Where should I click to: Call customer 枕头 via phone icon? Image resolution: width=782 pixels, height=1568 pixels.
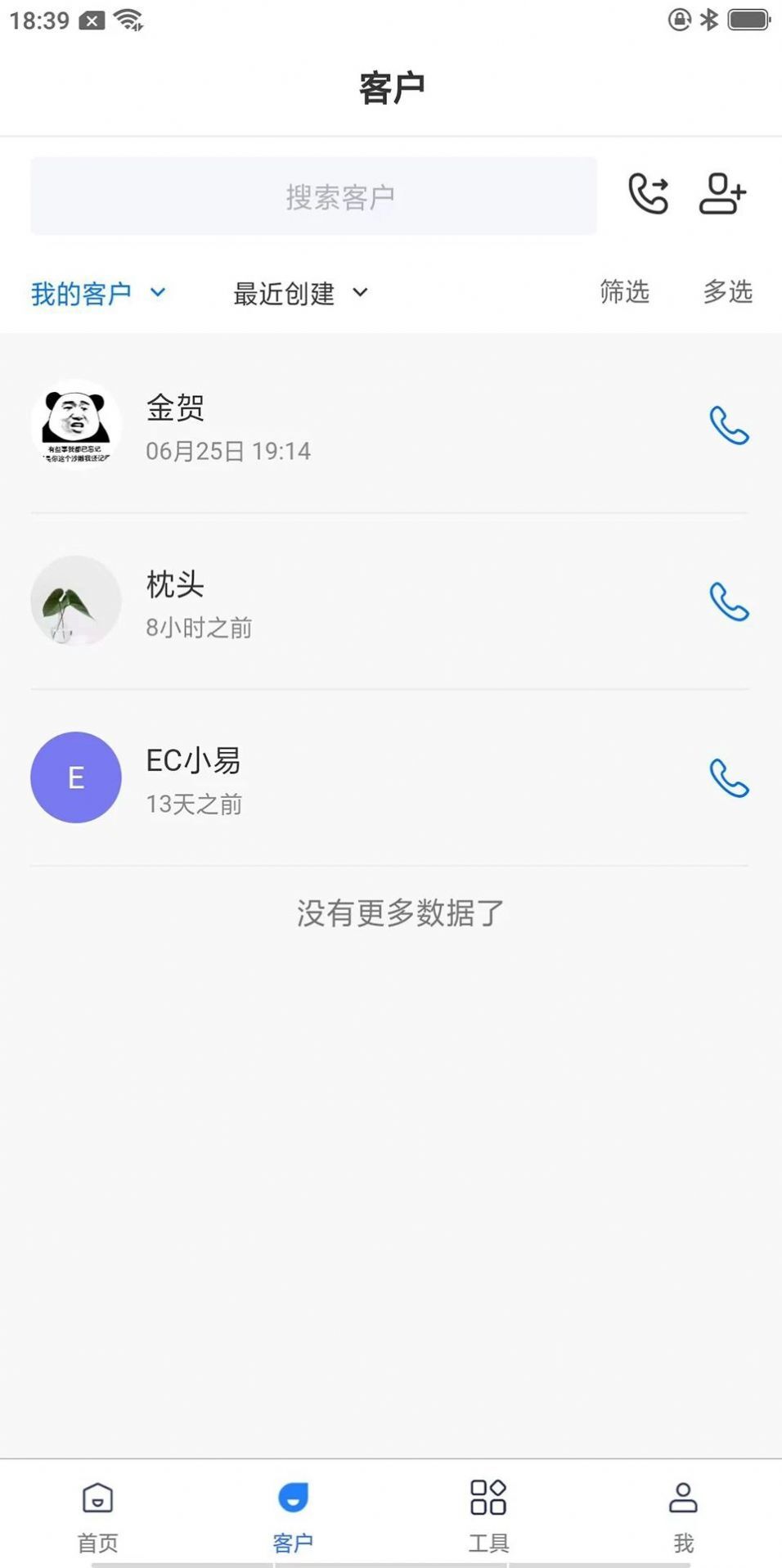(729, 603)
